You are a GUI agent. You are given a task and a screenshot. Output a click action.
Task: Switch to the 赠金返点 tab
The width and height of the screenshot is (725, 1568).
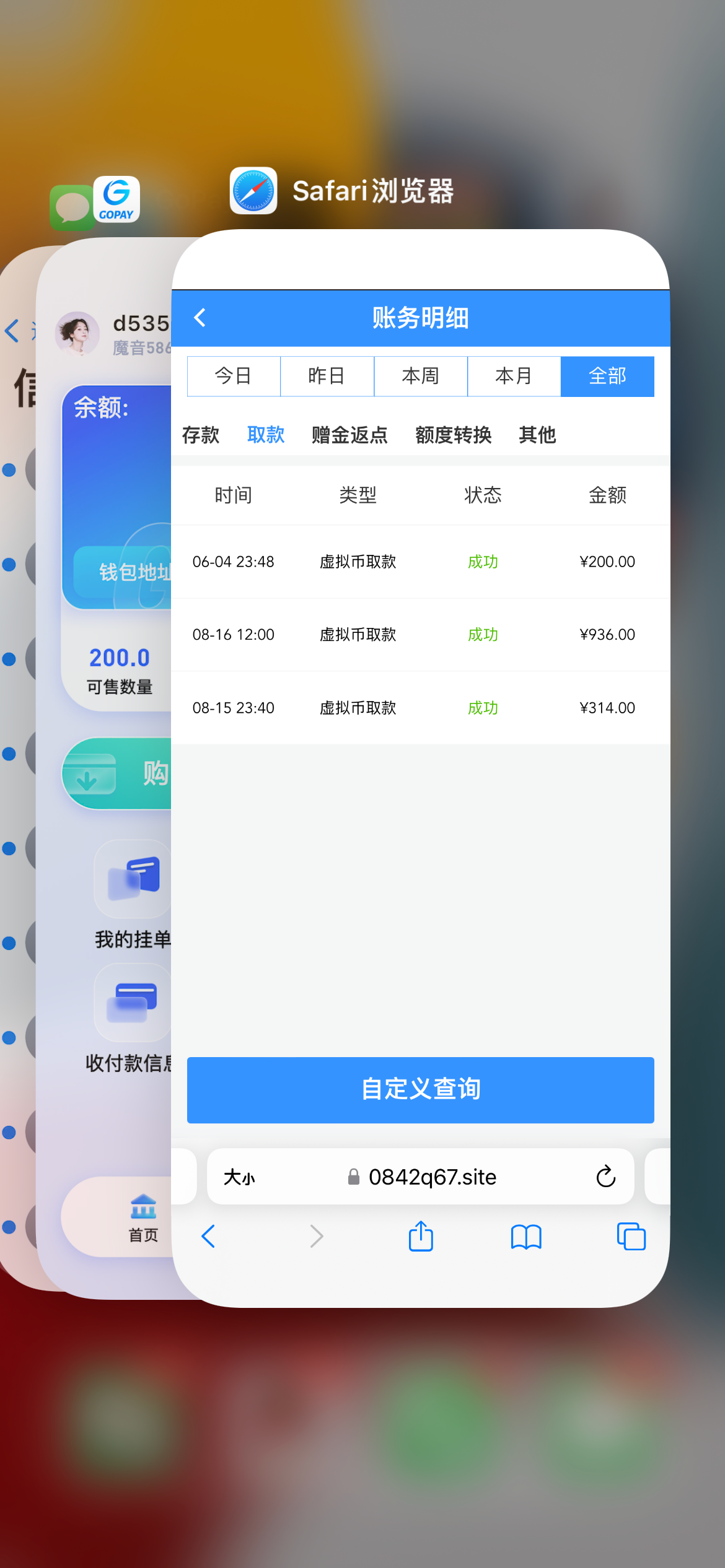click(349, 435)
